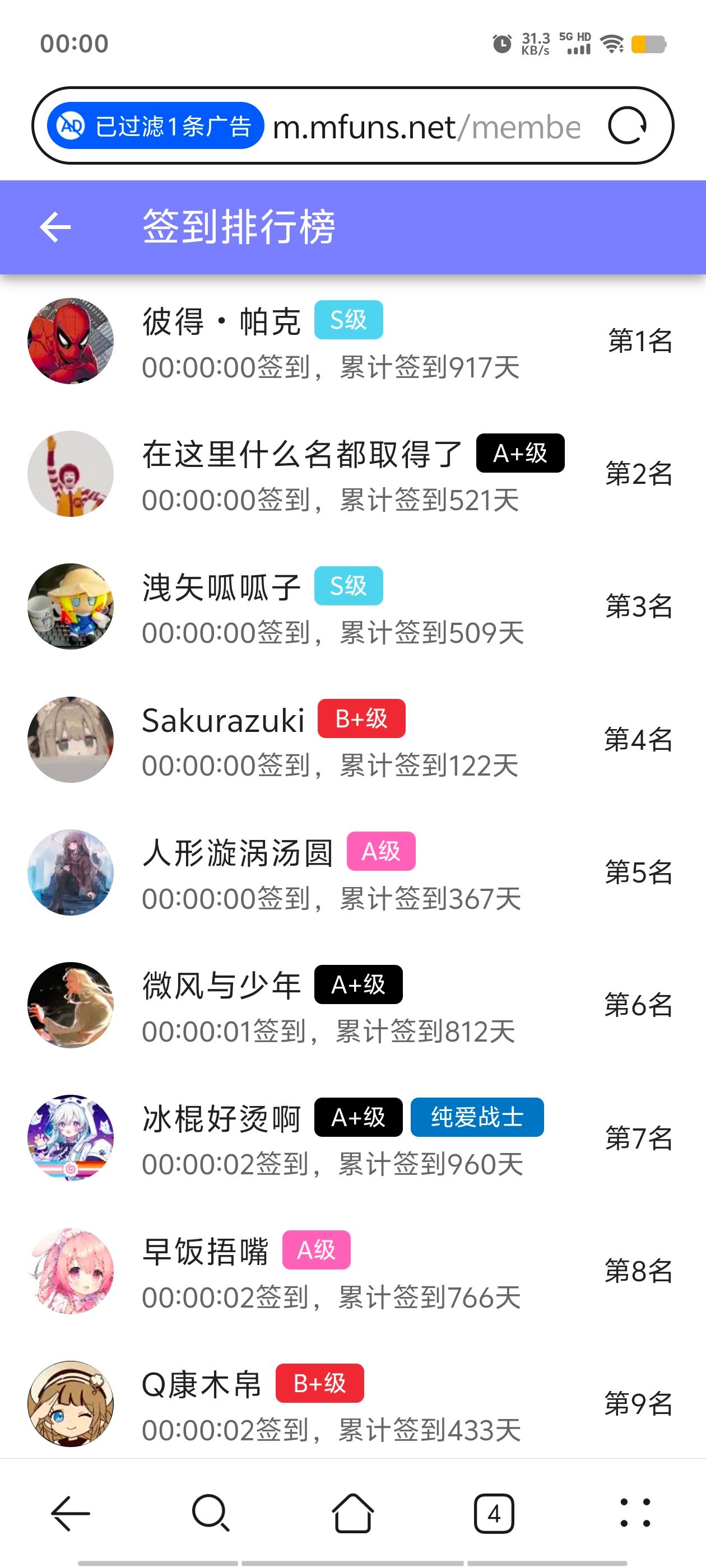Show the 4 open browser tabs
The width and height of the screenshot is (706, 1568).
click(494, 1513)
